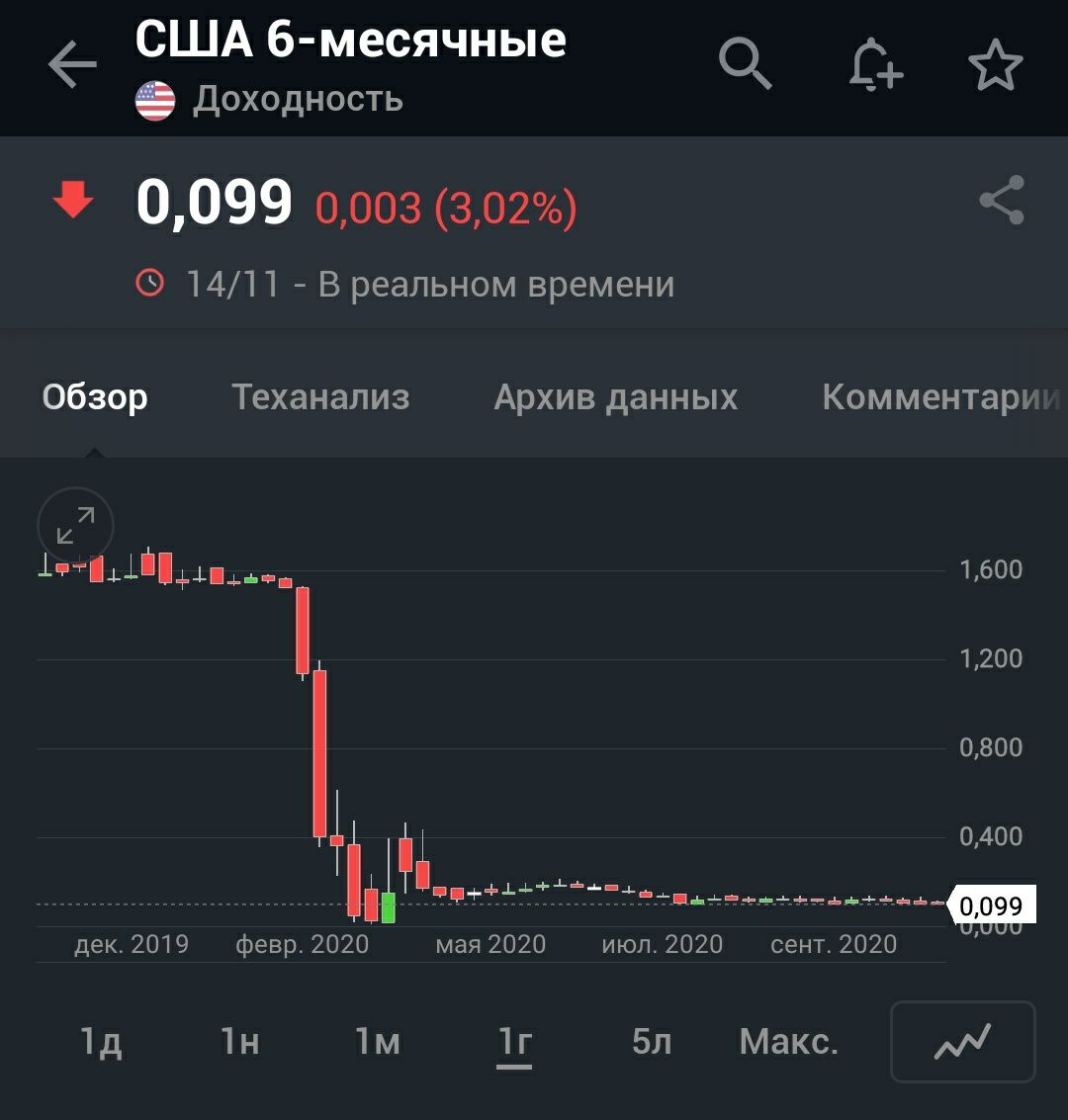Viewport: 1068px width, 1120px height.
Task: Switch to the Комментарии tab
Action: [x=939, y=397]
